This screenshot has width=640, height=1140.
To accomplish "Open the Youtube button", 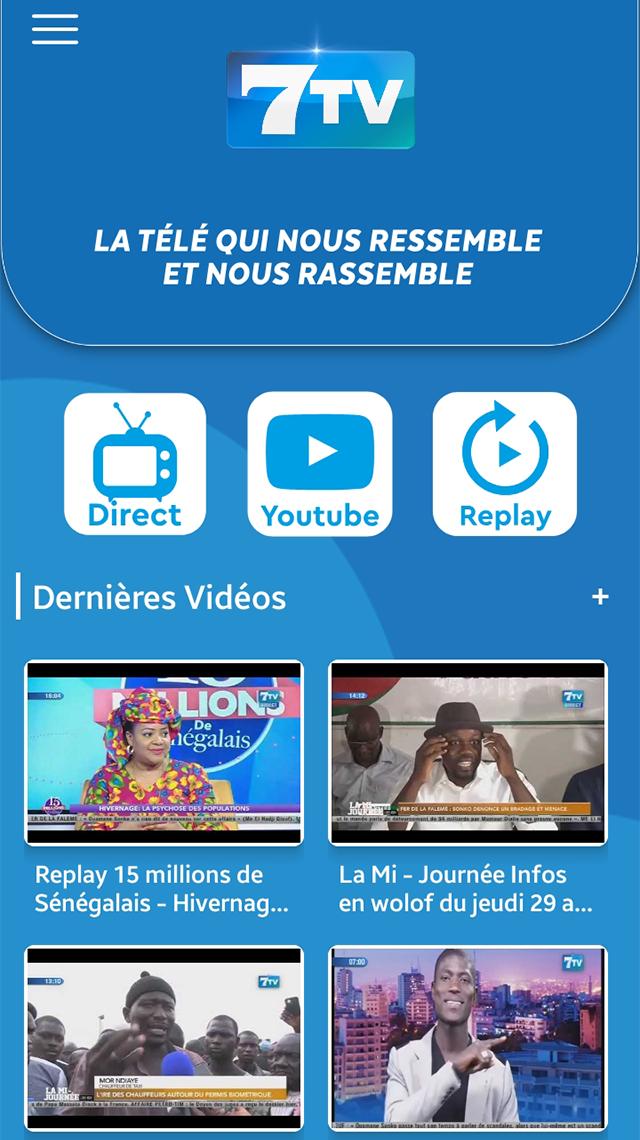I will click(x=320, y=464).
